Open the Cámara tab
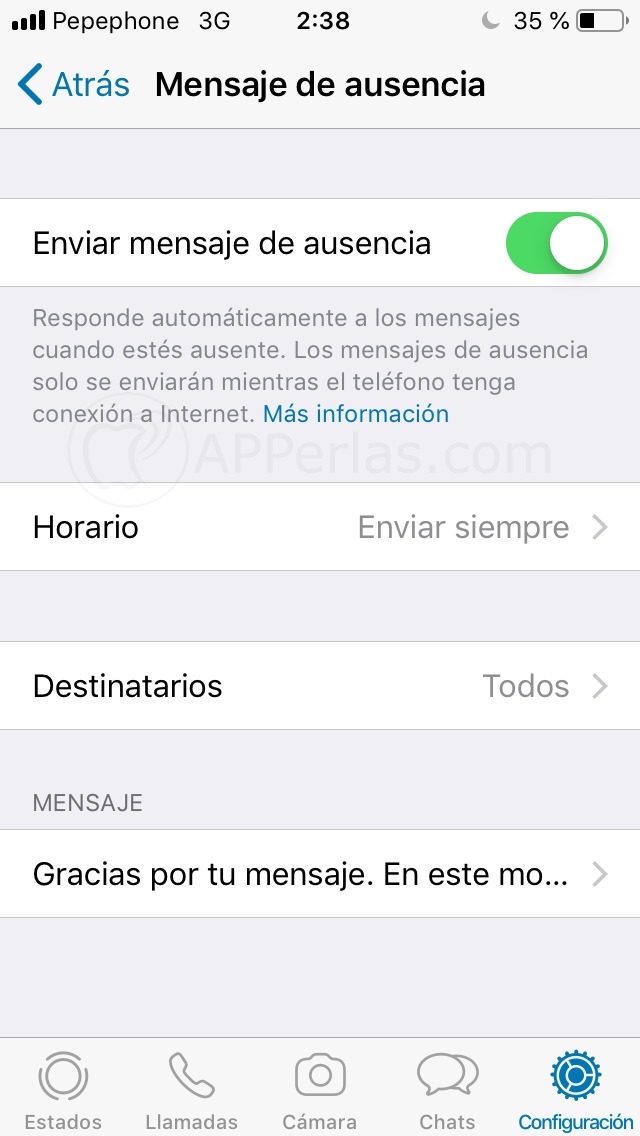The height and width of the screenshot is (1136, 640). 320,1090
